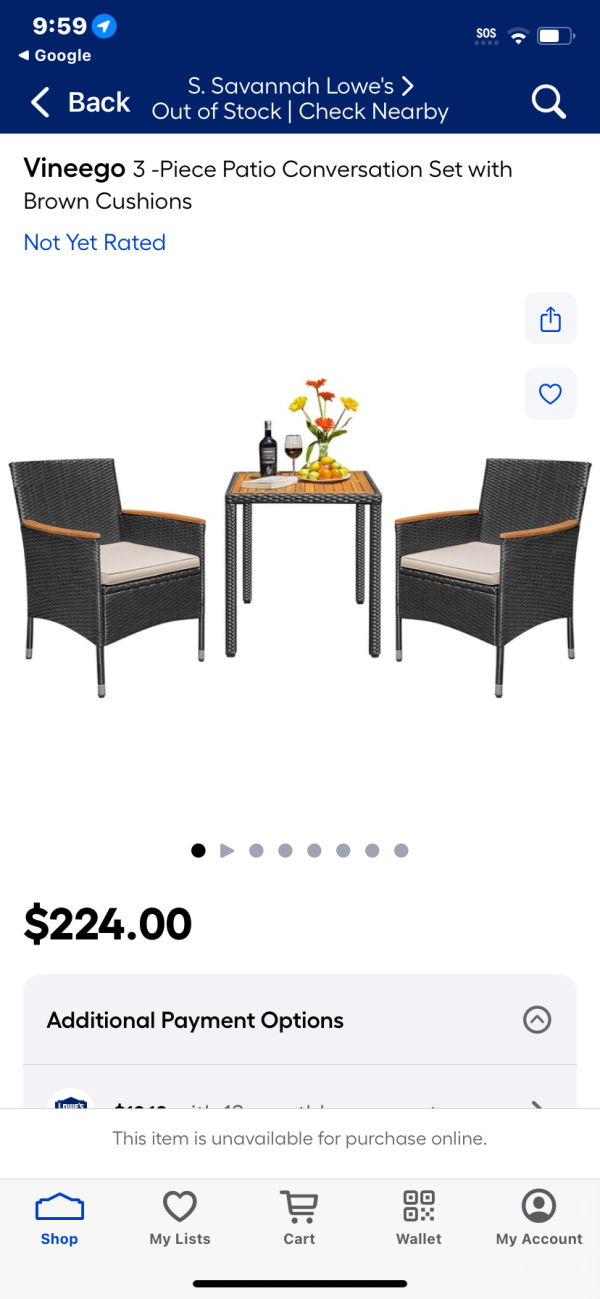
Task: Share this patio set
Action: [550, 319]
